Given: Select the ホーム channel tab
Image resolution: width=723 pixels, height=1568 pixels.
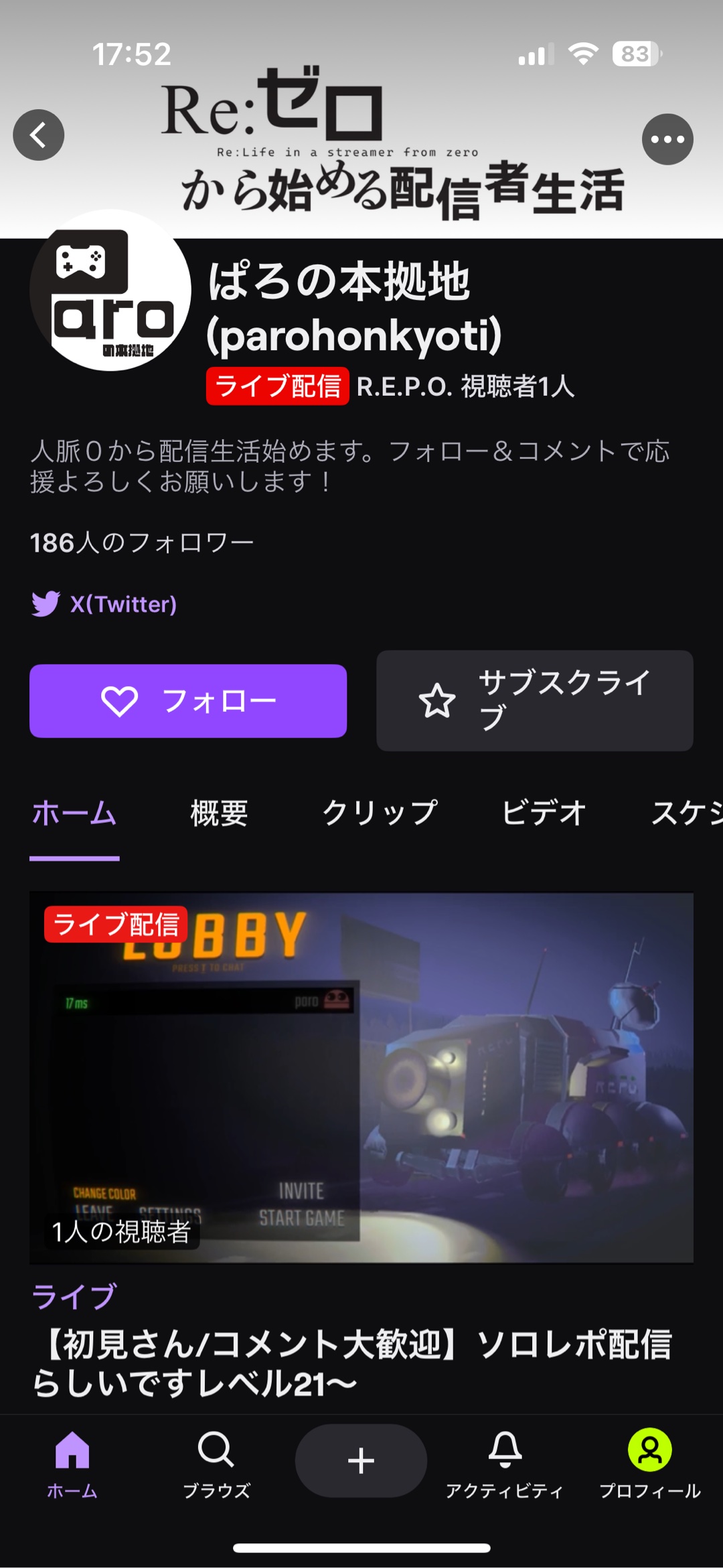Looking at the screenshot, I should pyautogui.click(x=74, y=813).
